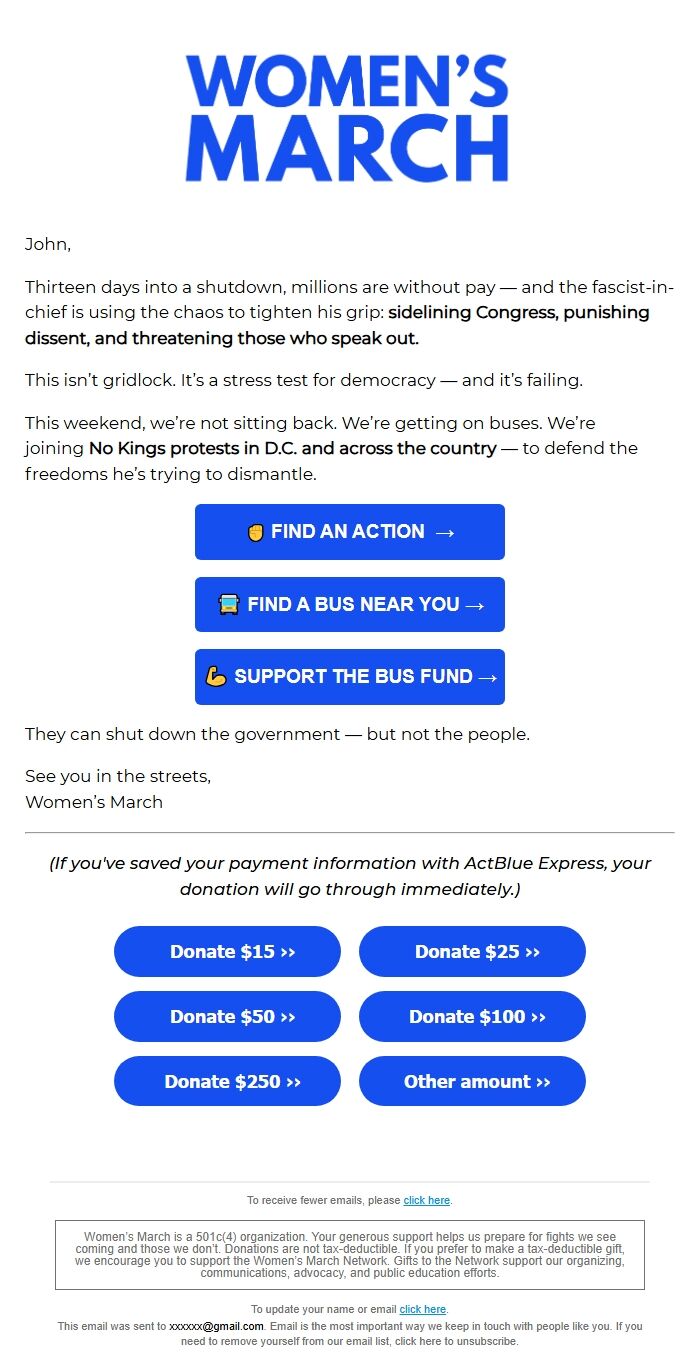The width and height of the screenshot is (700, 1360).
Task: Open Other amount donation option
Action: [472, 1081]
